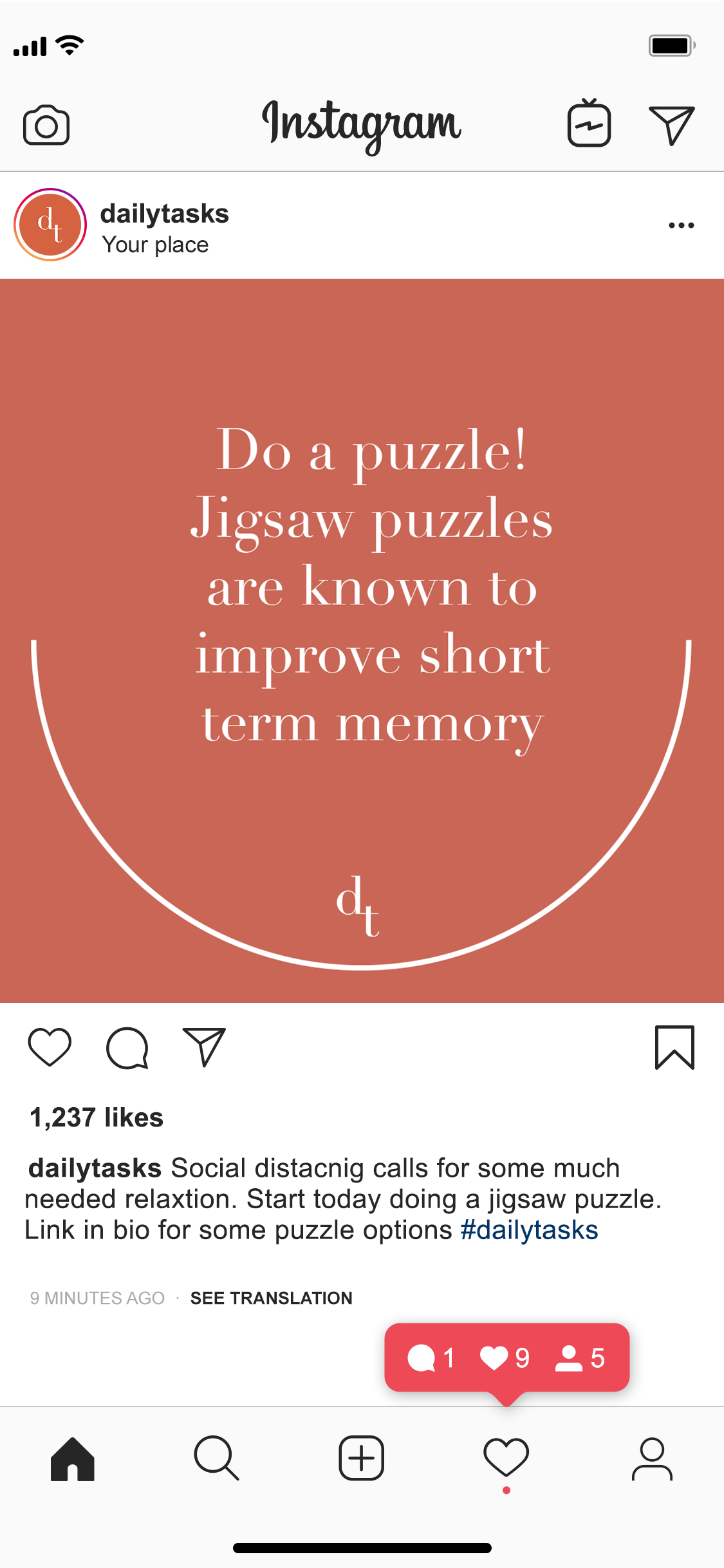Save the post with the bookmark
Image resolution: width=724 pixels, height=1568 pixels.
pyautogui.click(x=674, y=1048)
